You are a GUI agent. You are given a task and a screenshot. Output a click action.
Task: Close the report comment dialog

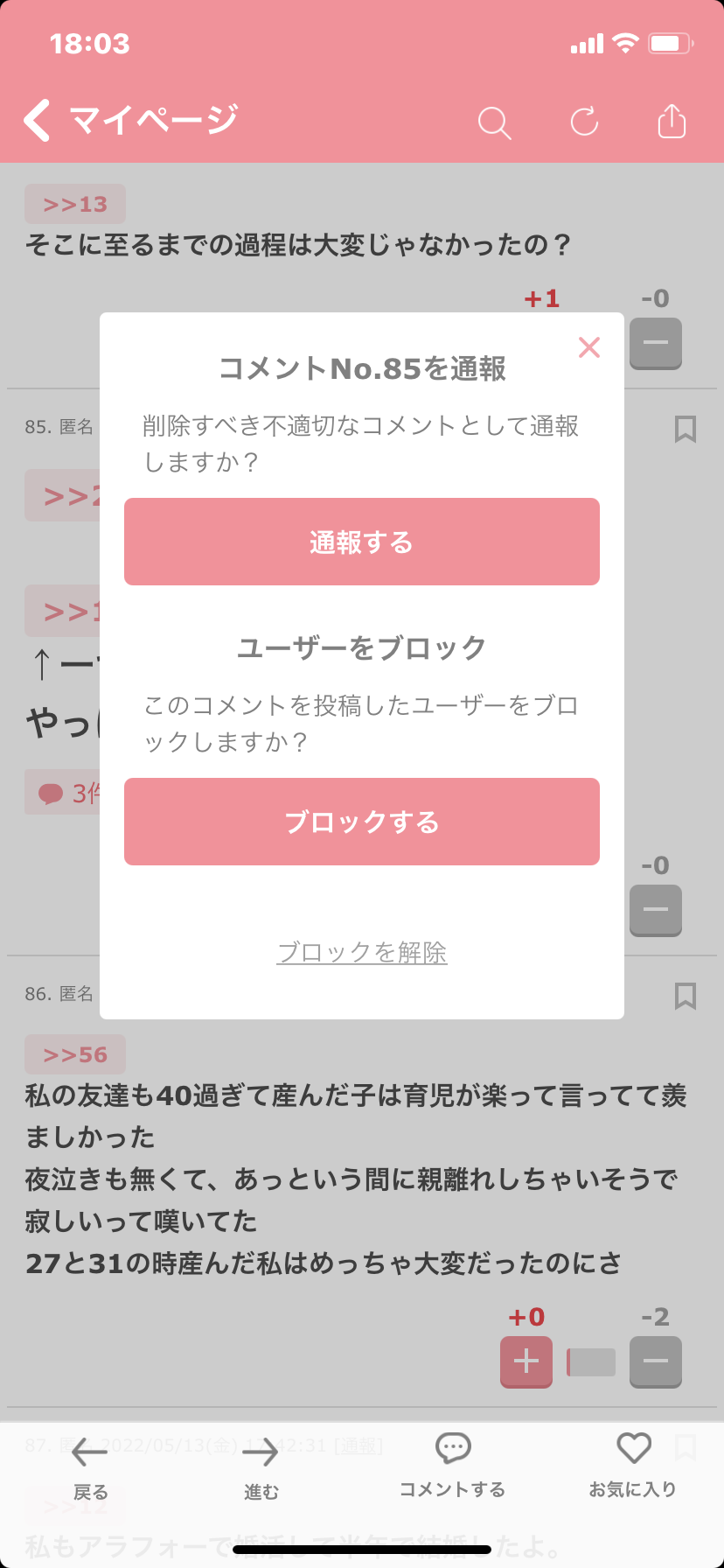pyautogui.click(x=589, y=347)
